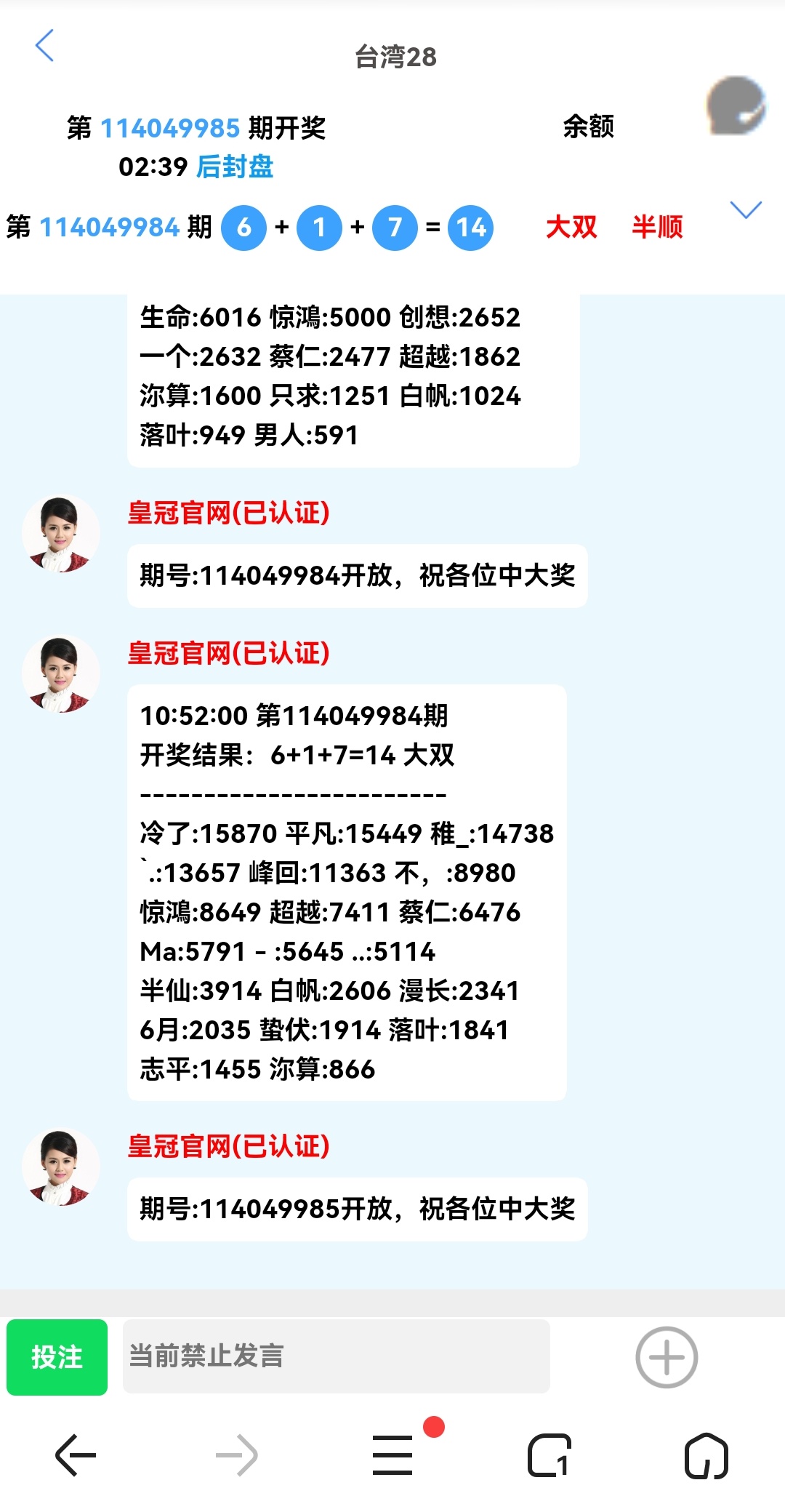Image resolution: width=785 pixels, height=1512 pixels.
Task: Go back using the top-left arrow
Action: click(45, 46)
